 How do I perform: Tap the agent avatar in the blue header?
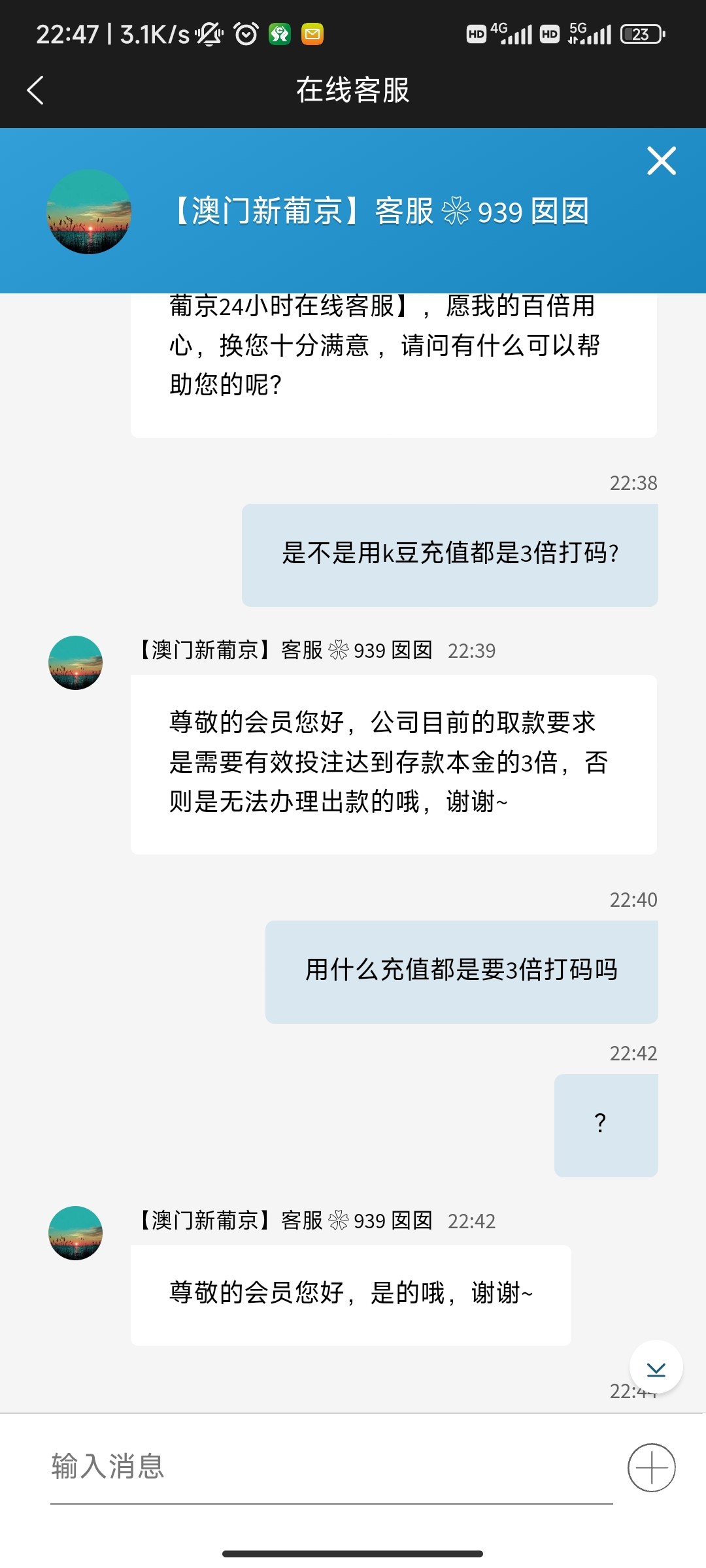pos(90,214)
